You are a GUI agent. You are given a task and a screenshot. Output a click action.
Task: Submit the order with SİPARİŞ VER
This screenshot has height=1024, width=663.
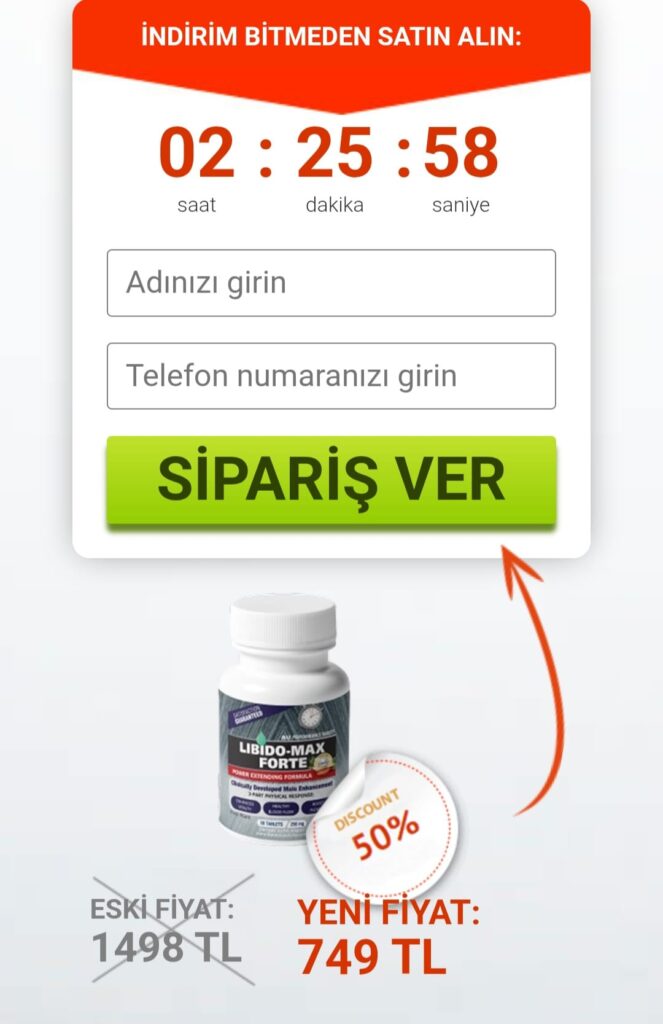click(331, 480)
